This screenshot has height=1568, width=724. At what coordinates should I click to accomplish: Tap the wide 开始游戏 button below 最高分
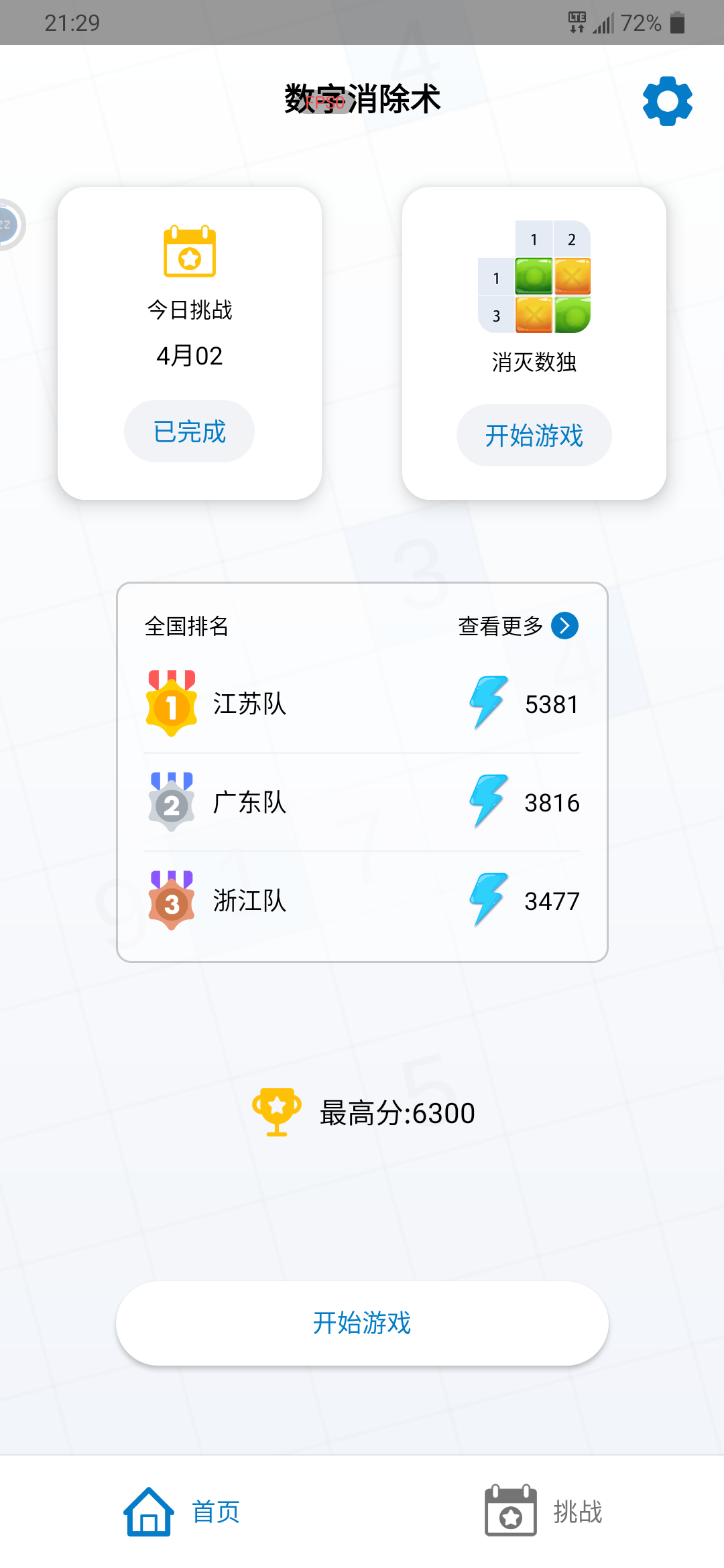(x=362, y=1323)
